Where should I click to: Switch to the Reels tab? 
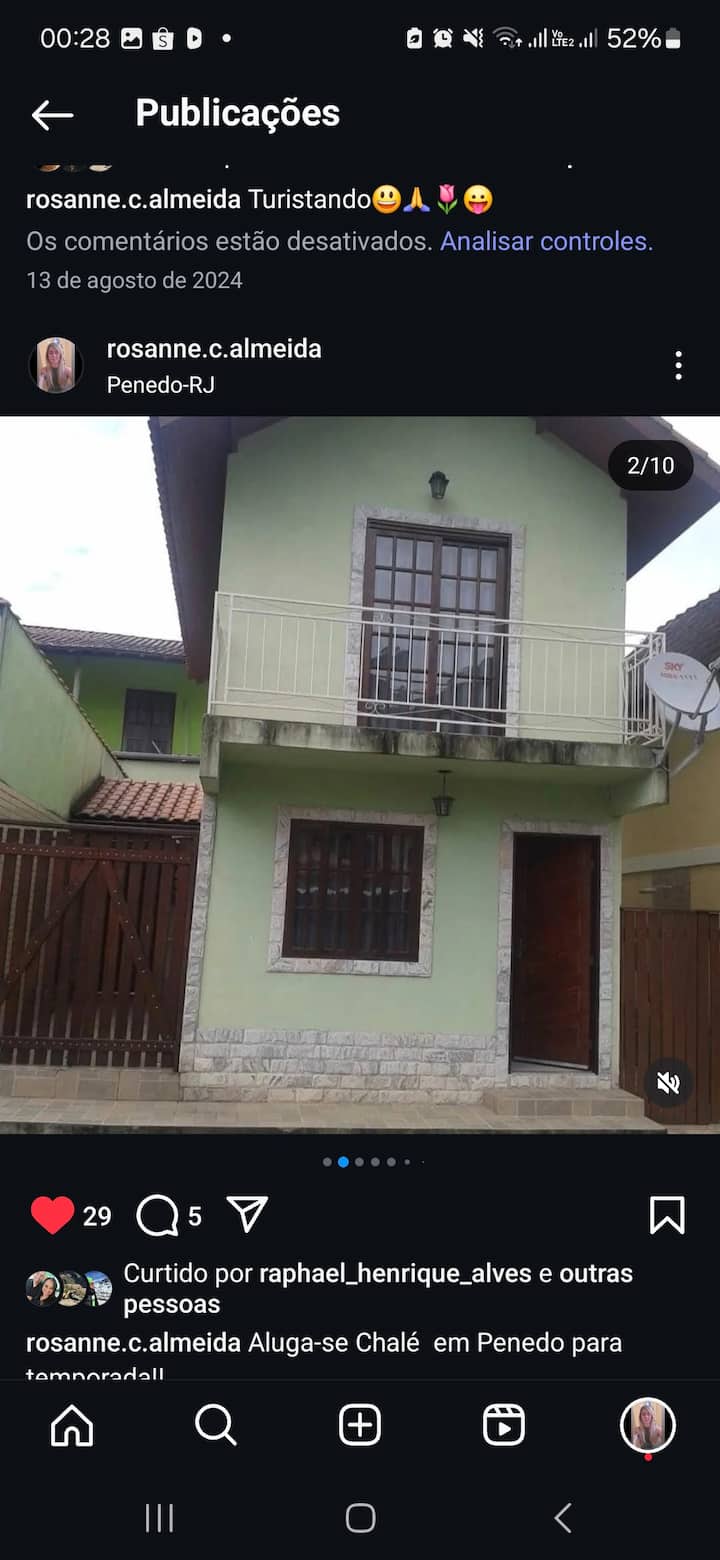(x=504, y=1425)
